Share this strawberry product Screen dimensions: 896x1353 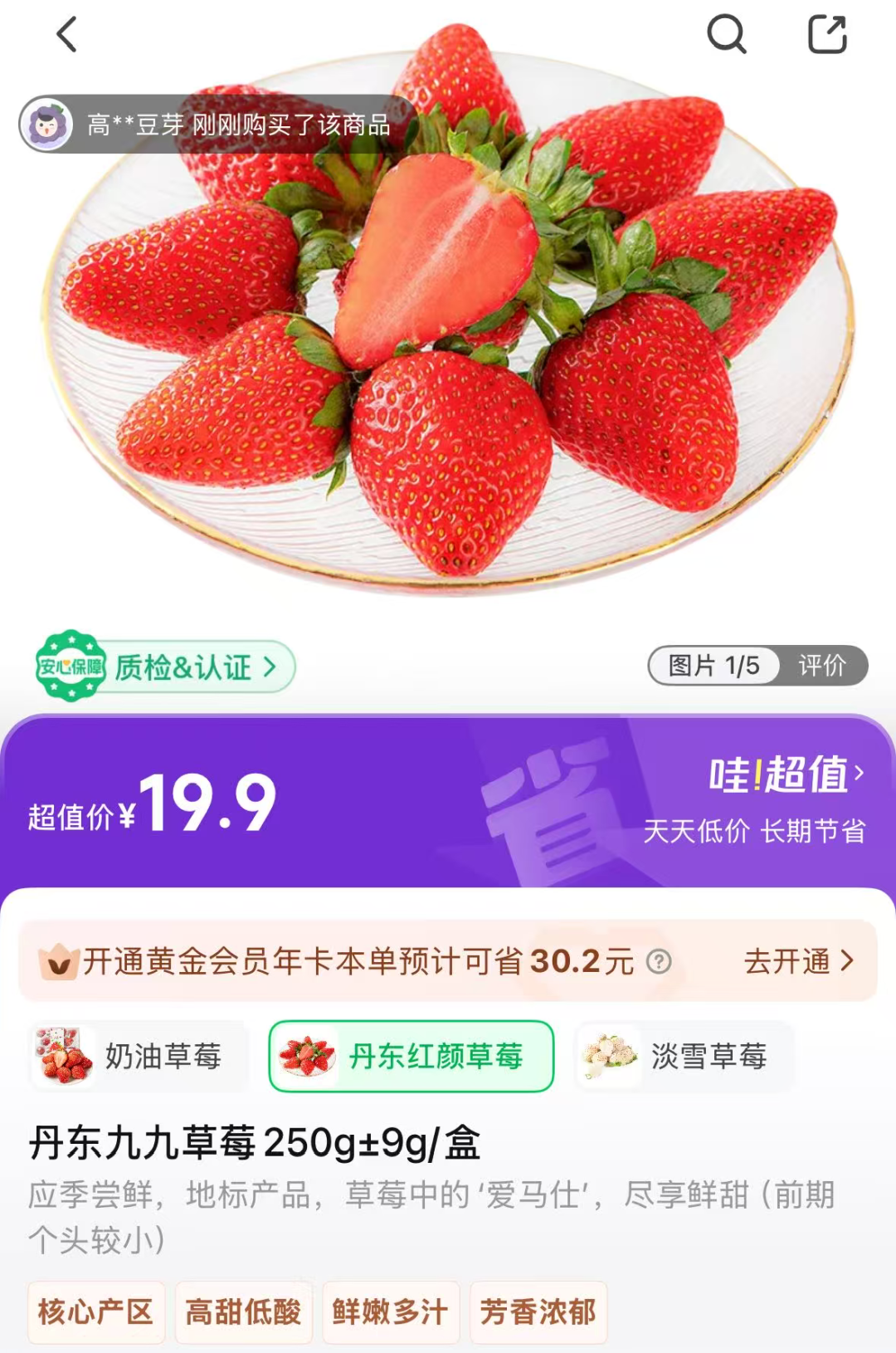click(x=827, y=35)
